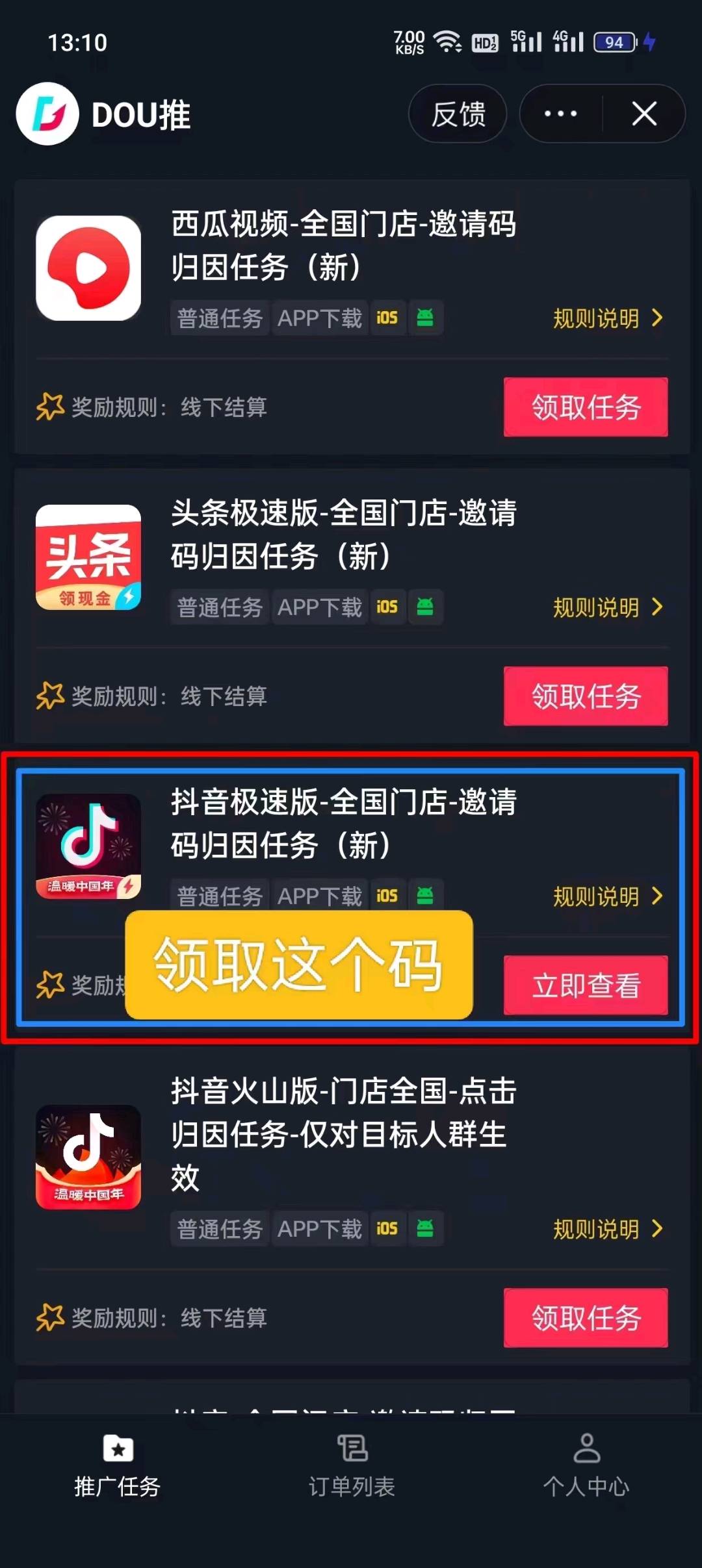Image resolution: width=702 pixels, height=1568 pixels.
Task: View 规则说明 for 西瓜视频 task
Action: [x=607, y=318]
